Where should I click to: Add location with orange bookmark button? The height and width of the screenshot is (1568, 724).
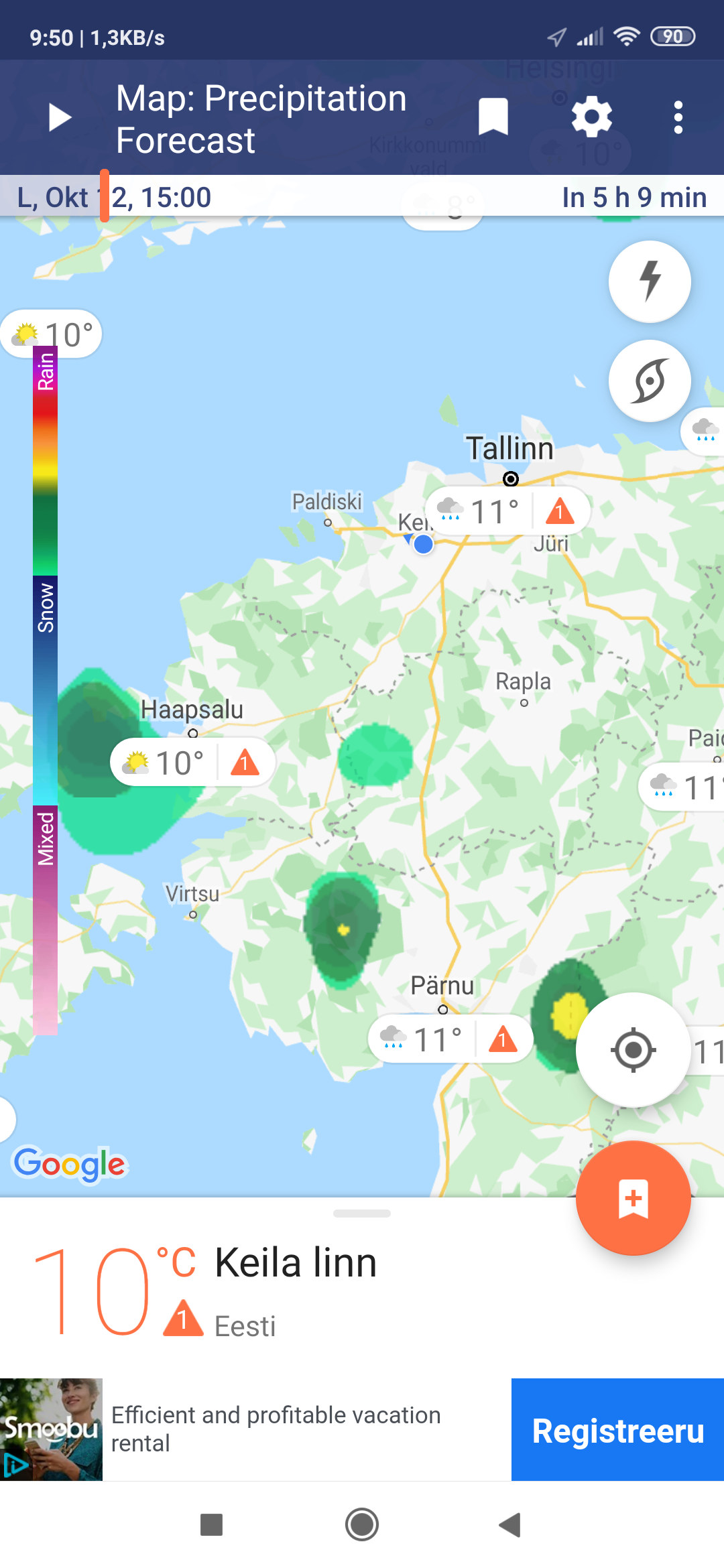click(x=633, y=1198)
